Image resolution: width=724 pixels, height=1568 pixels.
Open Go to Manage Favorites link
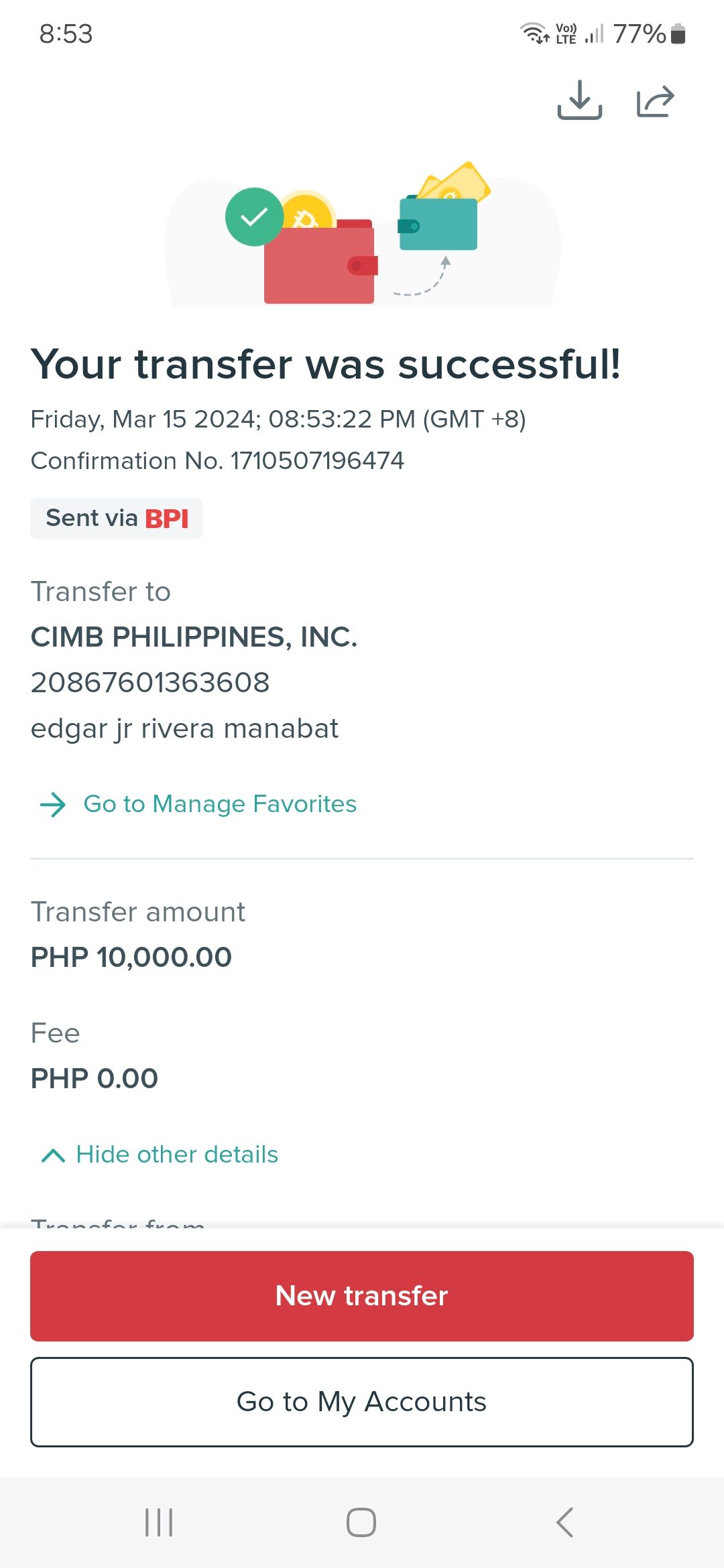click(198, 803)
